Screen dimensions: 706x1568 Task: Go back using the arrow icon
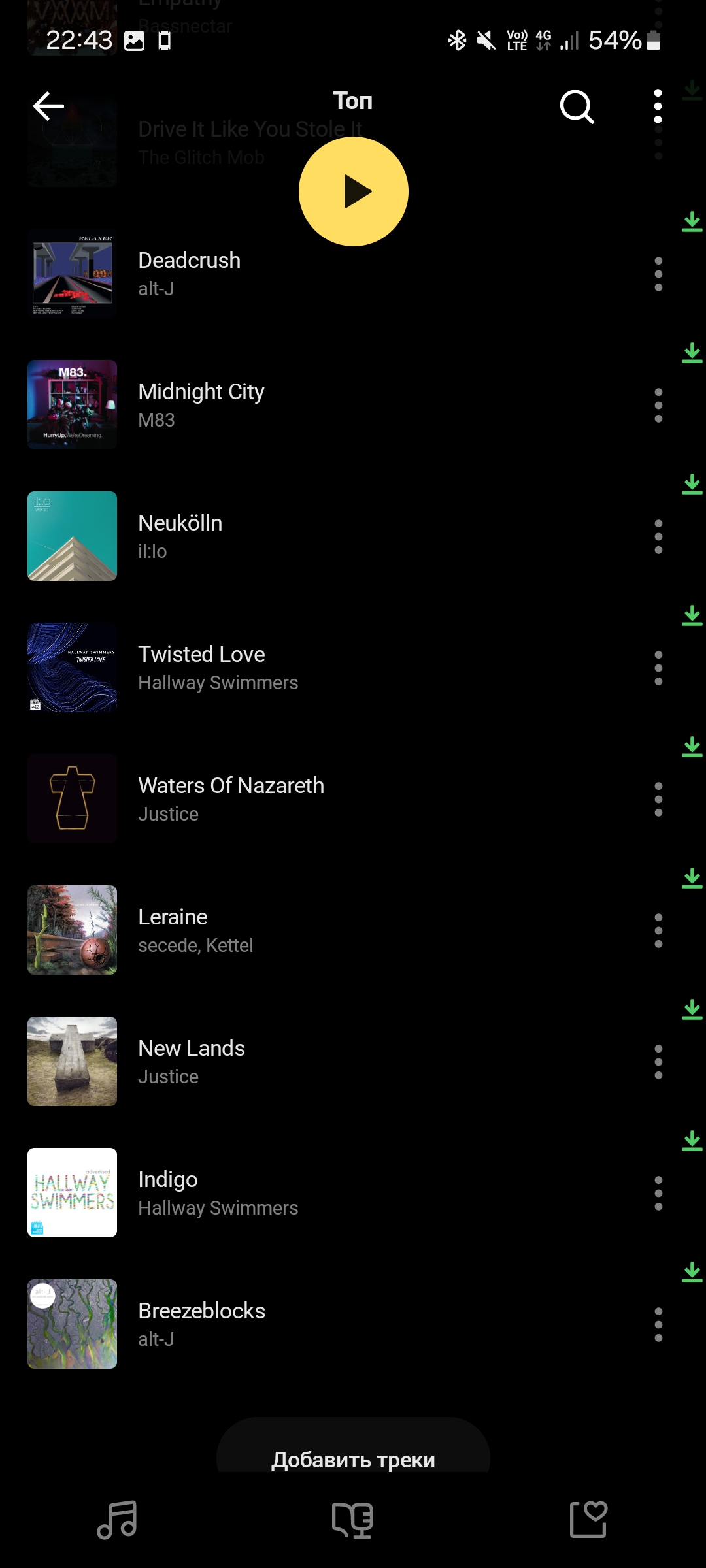[x=49, y=106]
